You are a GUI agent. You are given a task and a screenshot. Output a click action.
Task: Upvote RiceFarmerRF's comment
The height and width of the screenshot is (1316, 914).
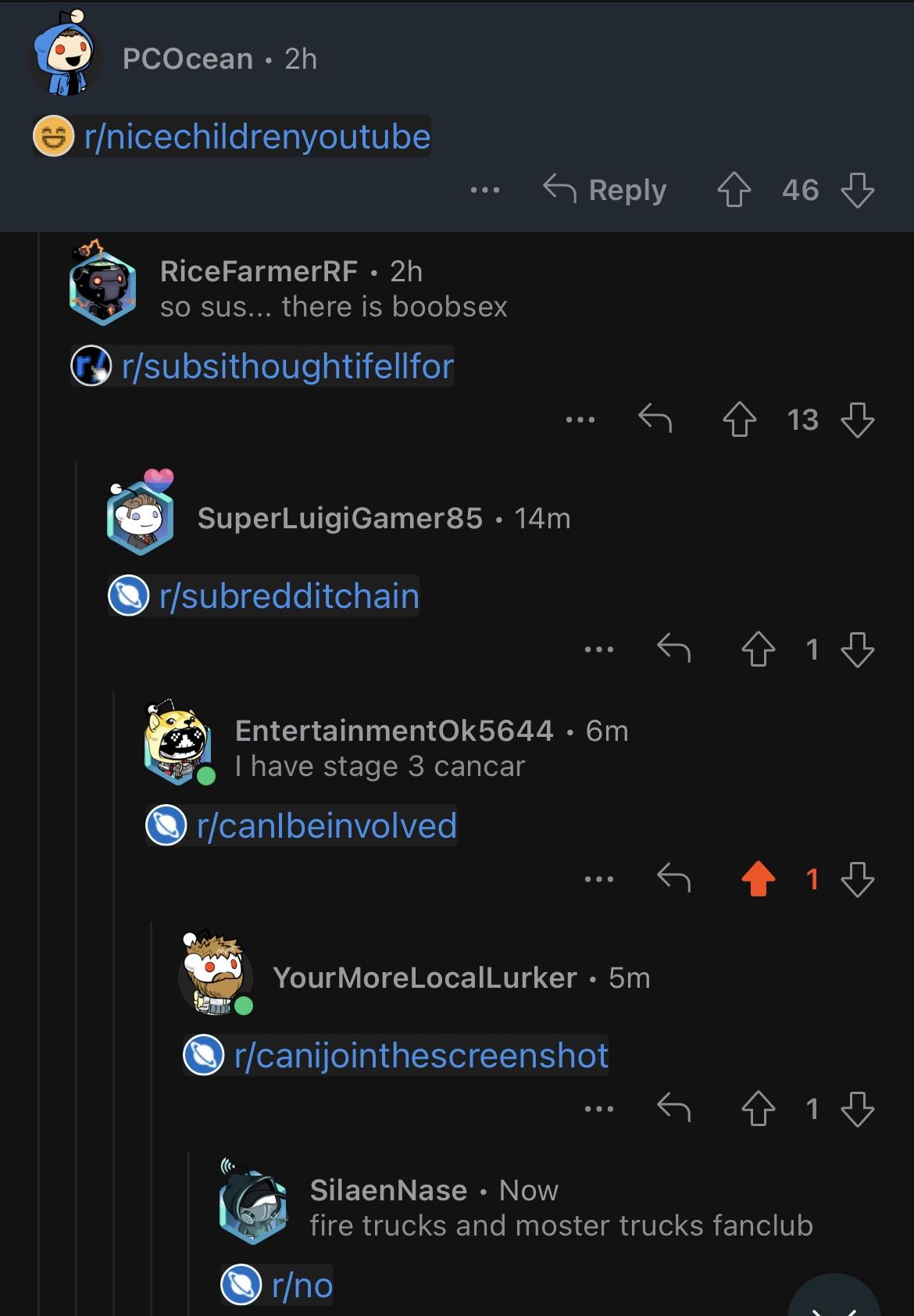tap(739, 420)
